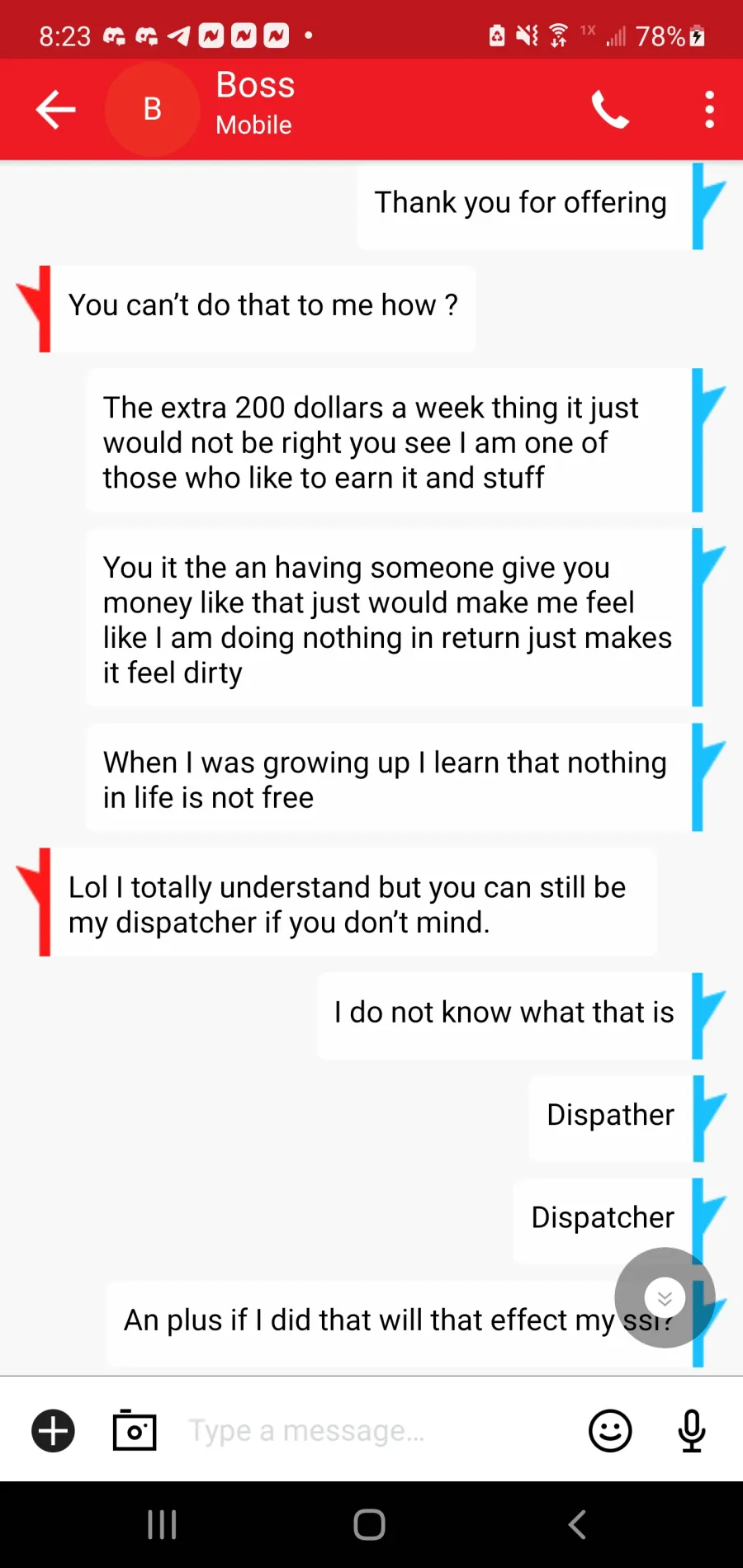
Task: Open the camera to attach a photo
Action: pyautogui.click(x=135, y=1430)
